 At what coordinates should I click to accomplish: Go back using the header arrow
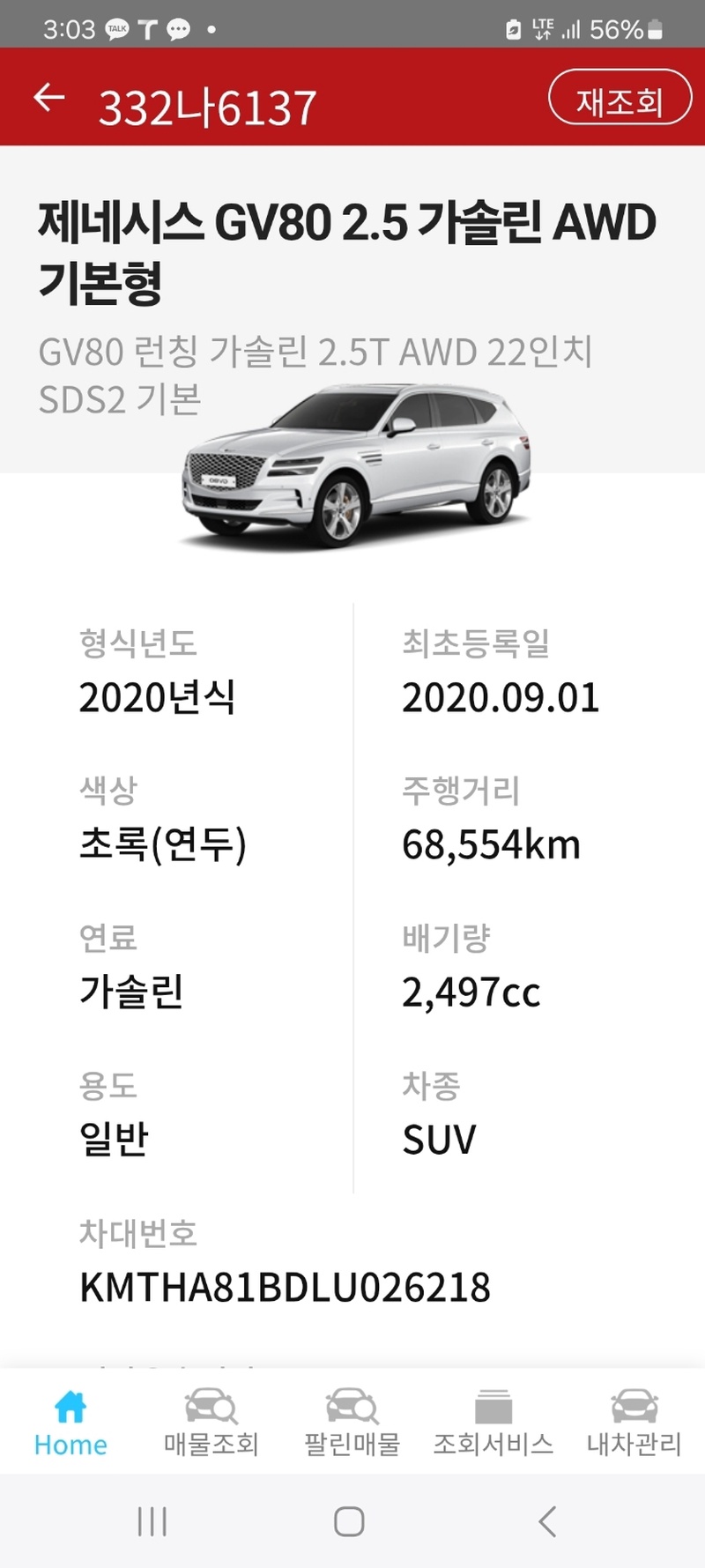click(49, 97)
